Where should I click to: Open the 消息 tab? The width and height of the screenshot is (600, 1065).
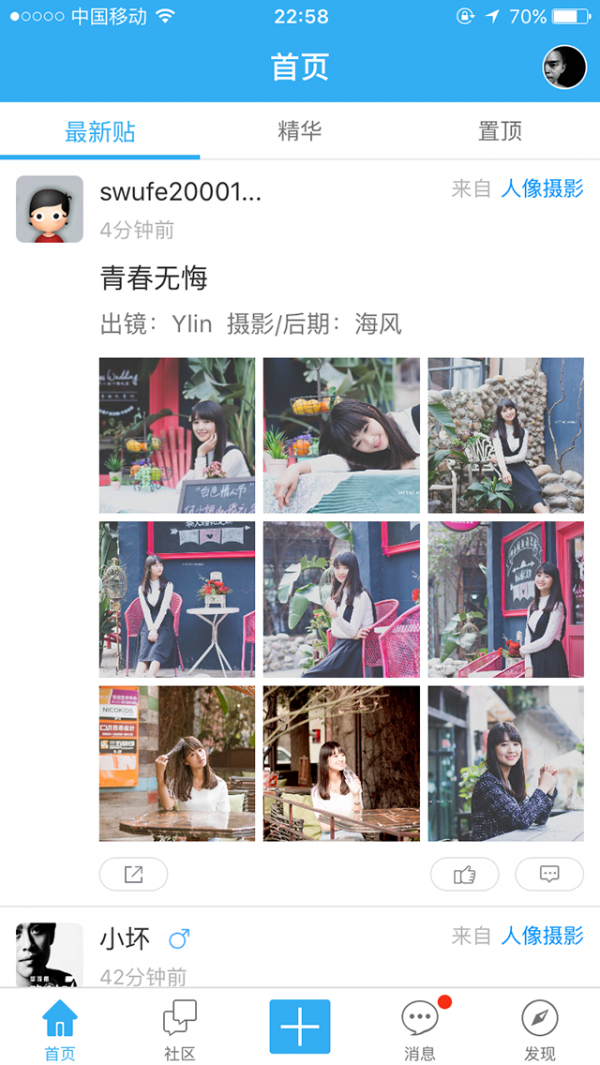click(420, 1028)
